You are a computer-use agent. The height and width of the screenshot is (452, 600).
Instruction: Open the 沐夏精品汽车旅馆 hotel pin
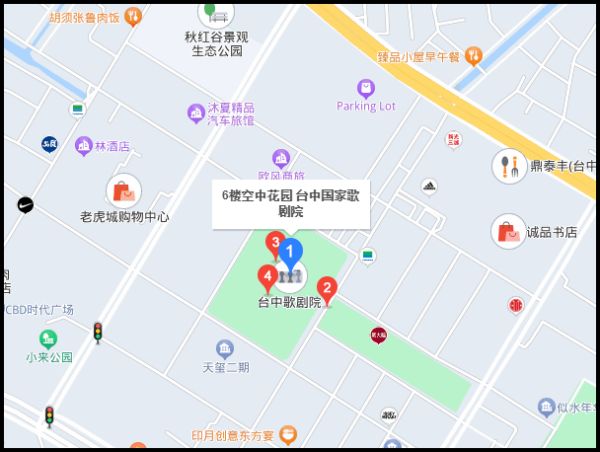click(196, 114)
